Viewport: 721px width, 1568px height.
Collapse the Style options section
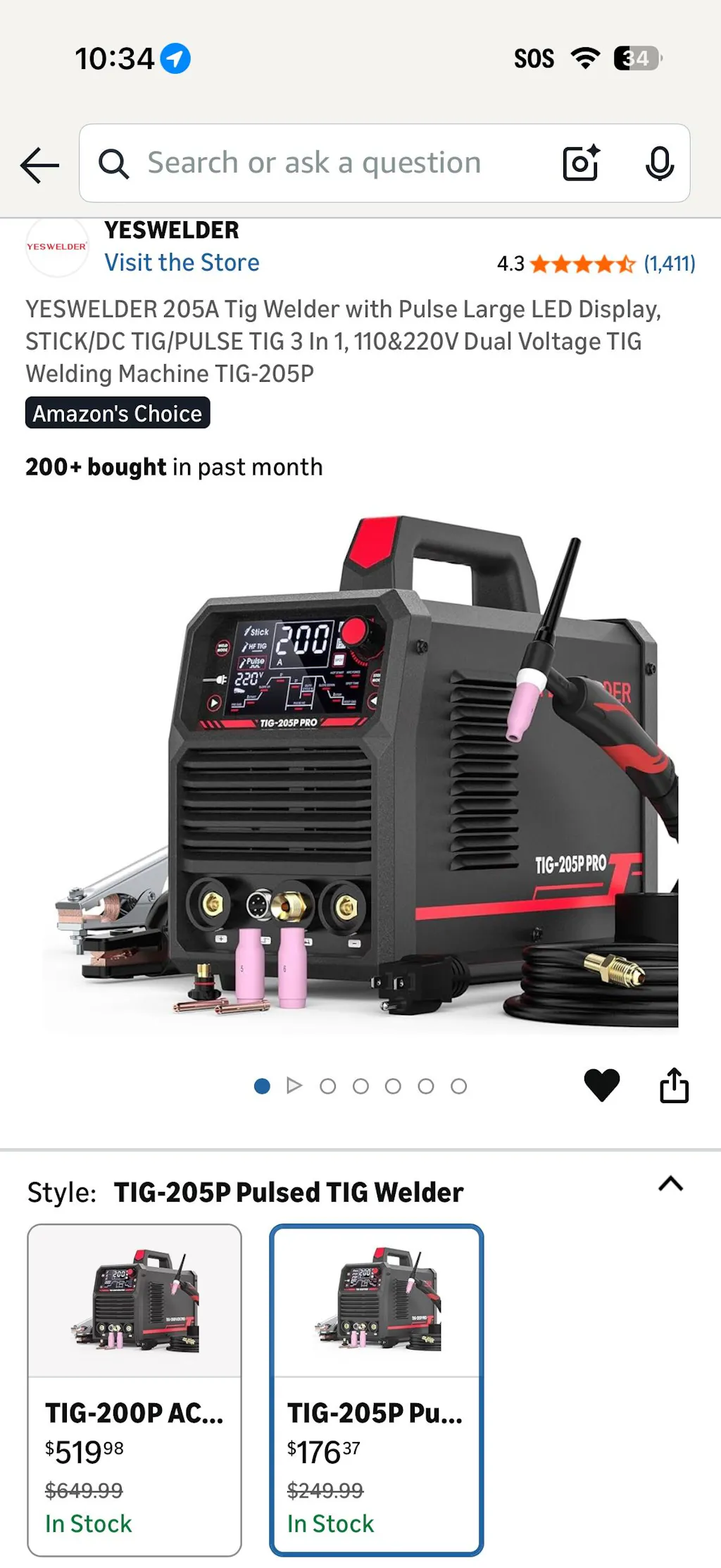coord(670,1184)
